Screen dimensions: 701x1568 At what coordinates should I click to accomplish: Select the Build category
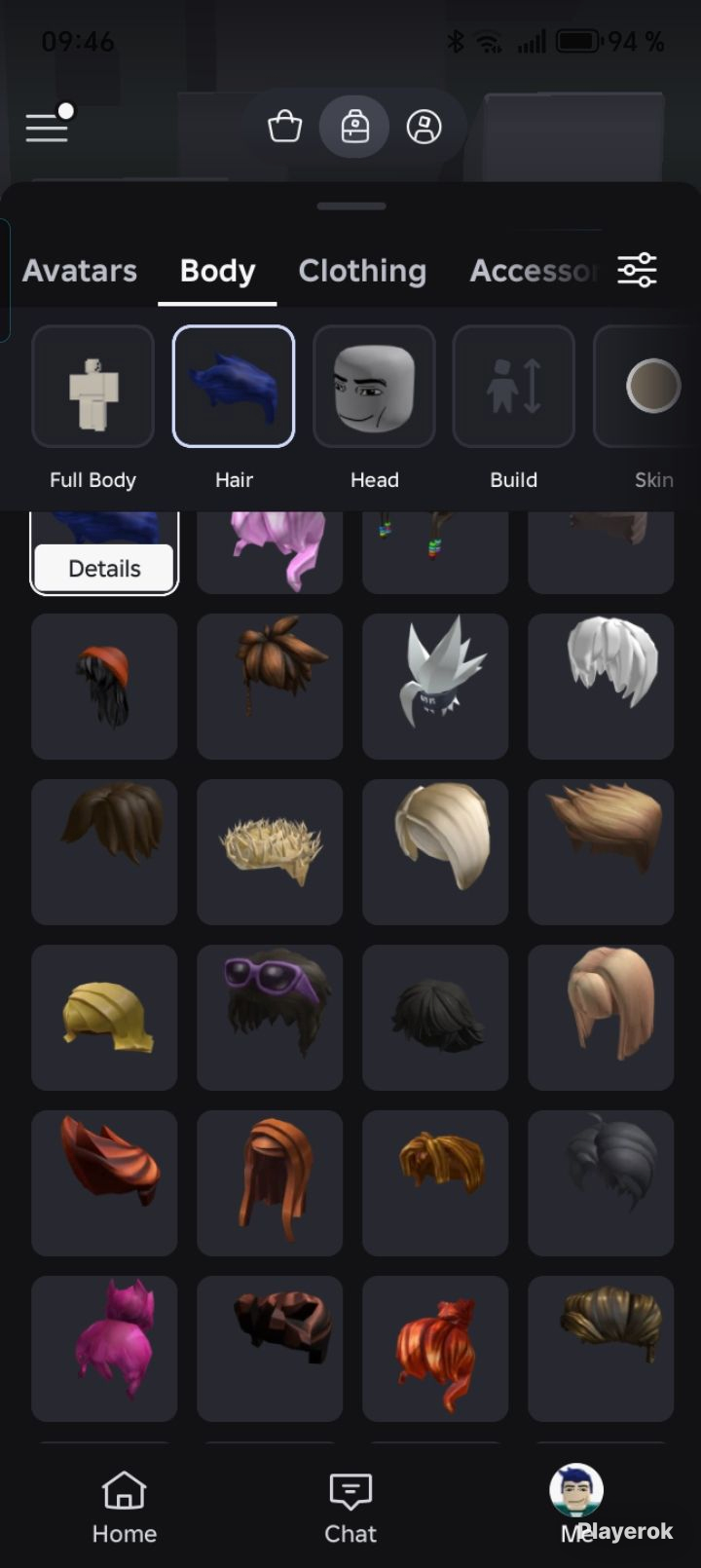tap(514, 387)
